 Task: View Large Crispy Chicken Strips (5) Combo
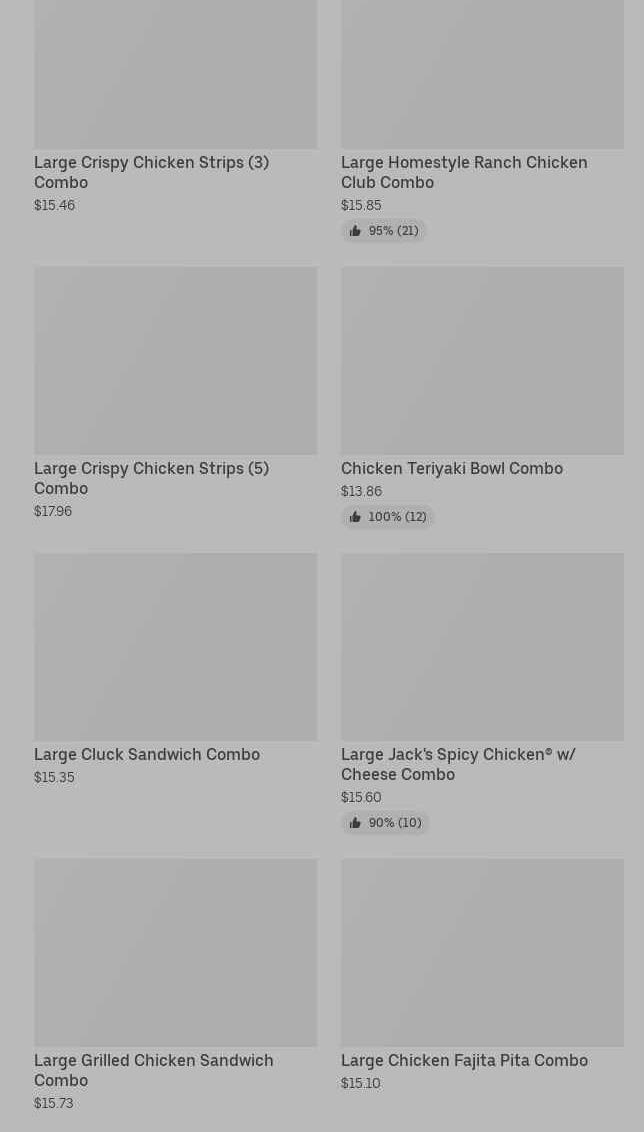pyautogui.click(x=175, y=393)
